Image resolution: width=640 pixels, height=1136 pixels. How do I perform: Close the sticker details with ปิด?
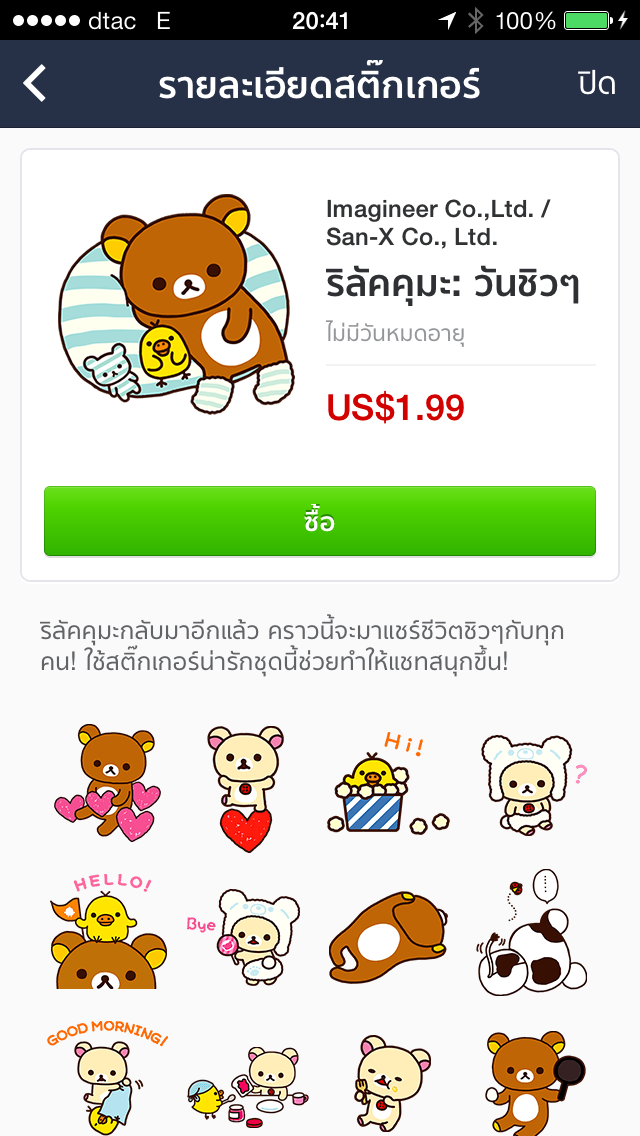(596, 84)
